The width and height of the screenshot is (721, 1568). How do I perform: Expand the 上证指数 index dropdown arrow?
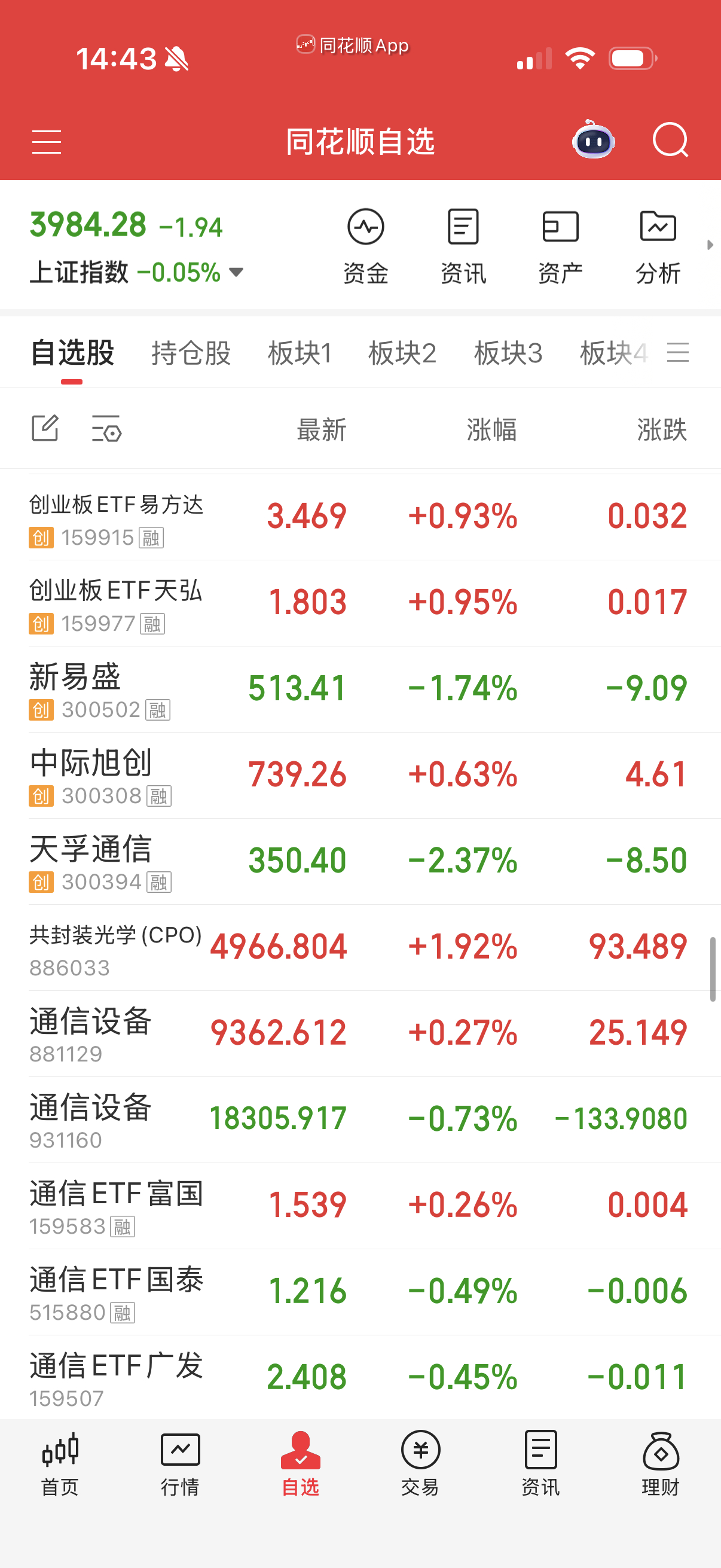(236, 273)
